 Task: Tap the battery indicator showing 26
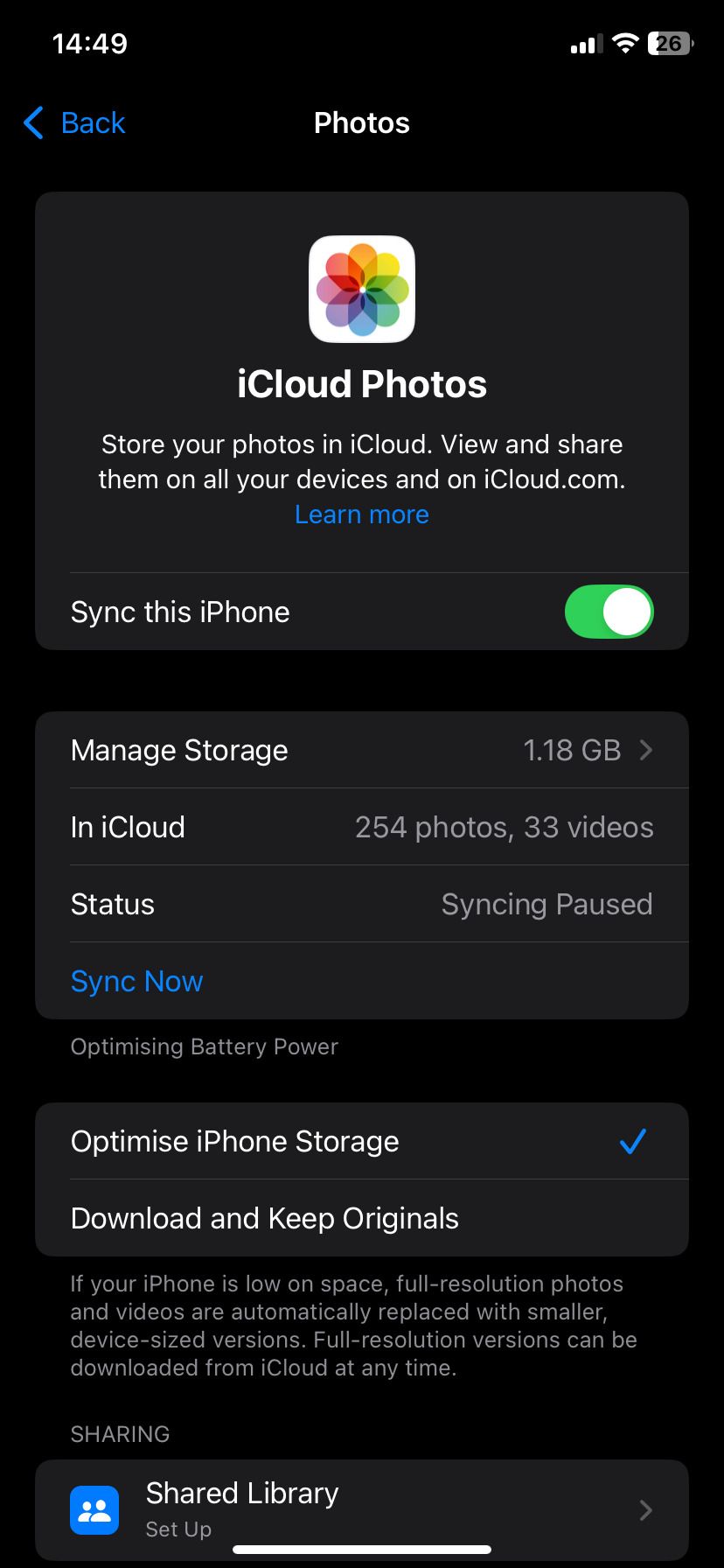tap(669, 43)
